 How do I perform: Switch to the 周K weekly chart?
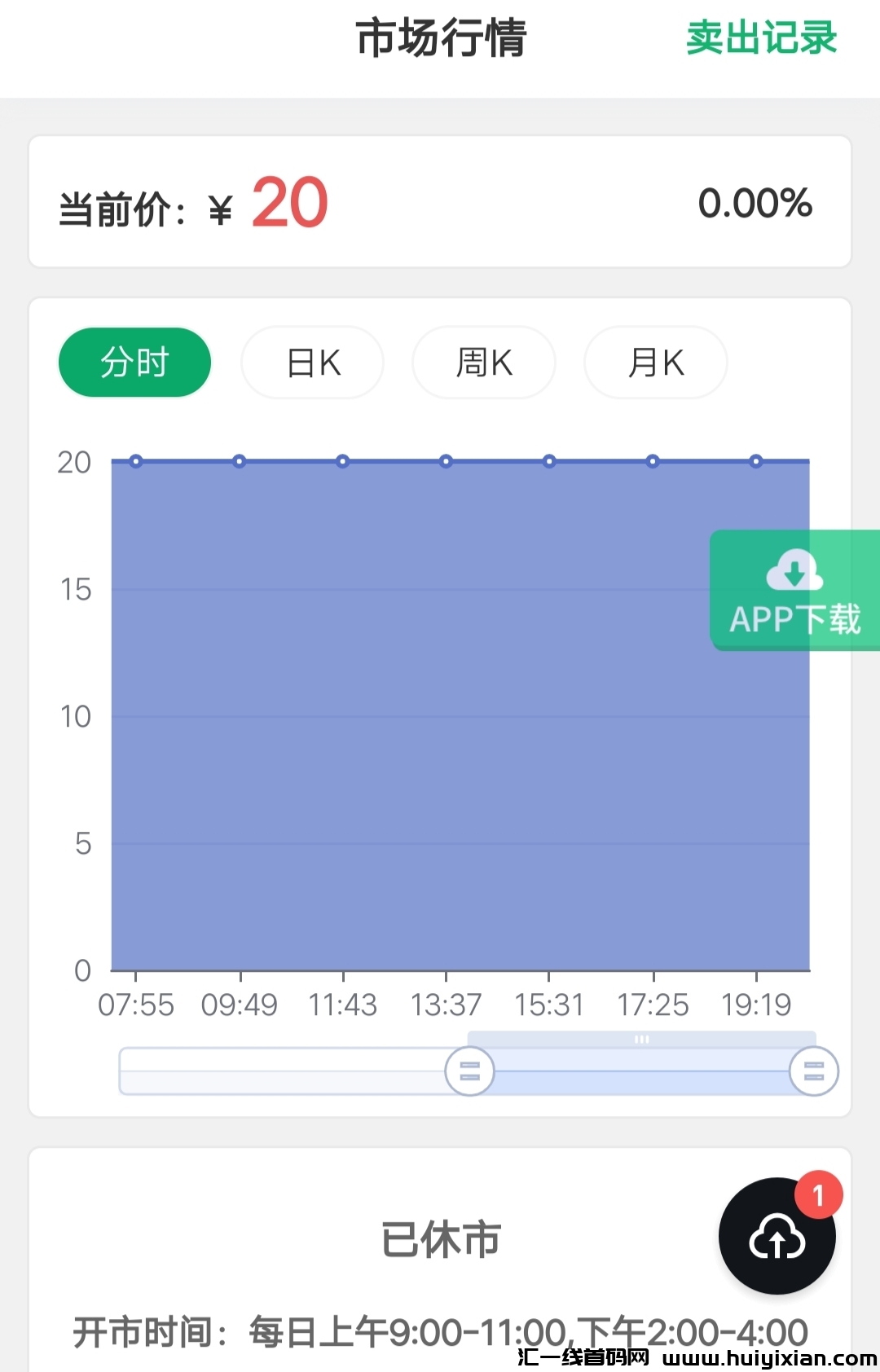(x=484, y=363)
